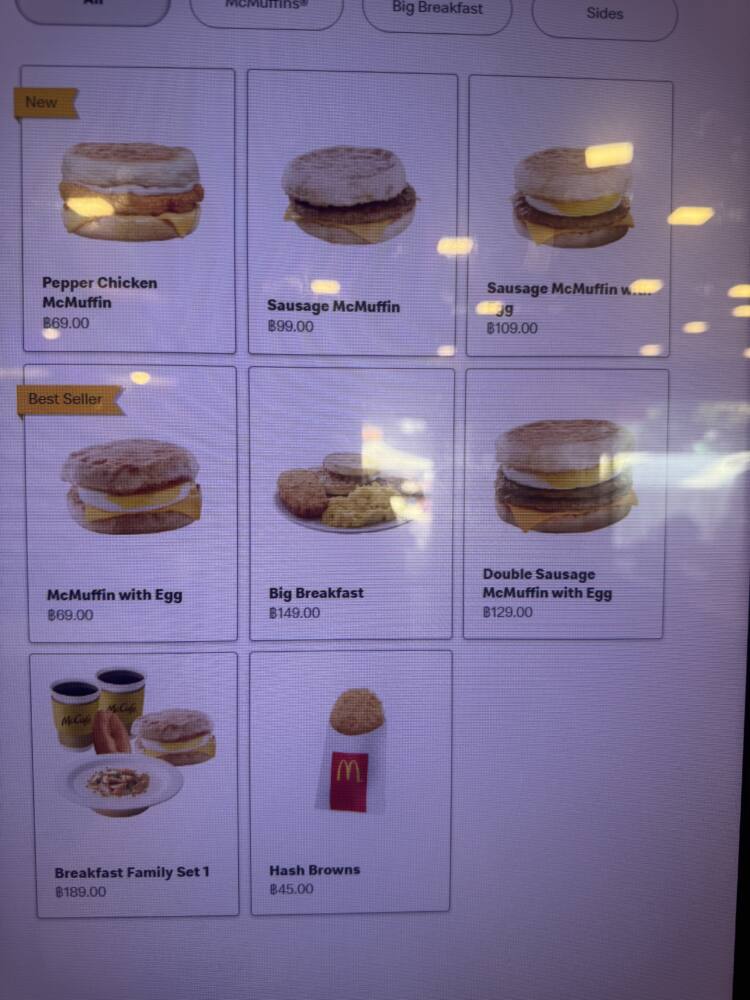Pick the best seller McMuffin with Egg
Viewport: 750px width, 1000px height.
point(131,503)
